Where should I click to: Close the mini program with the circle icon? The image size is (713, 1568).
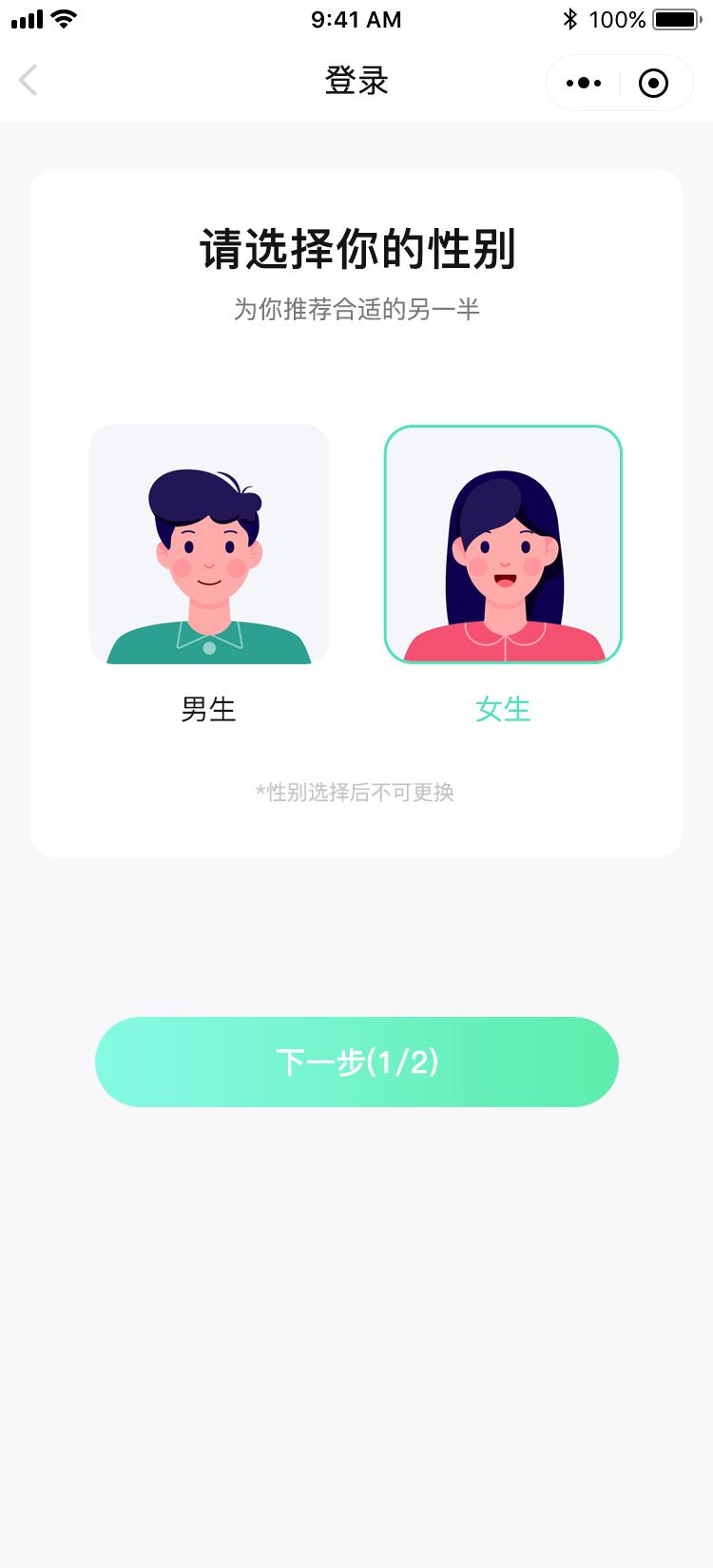[x=653, y=84]
